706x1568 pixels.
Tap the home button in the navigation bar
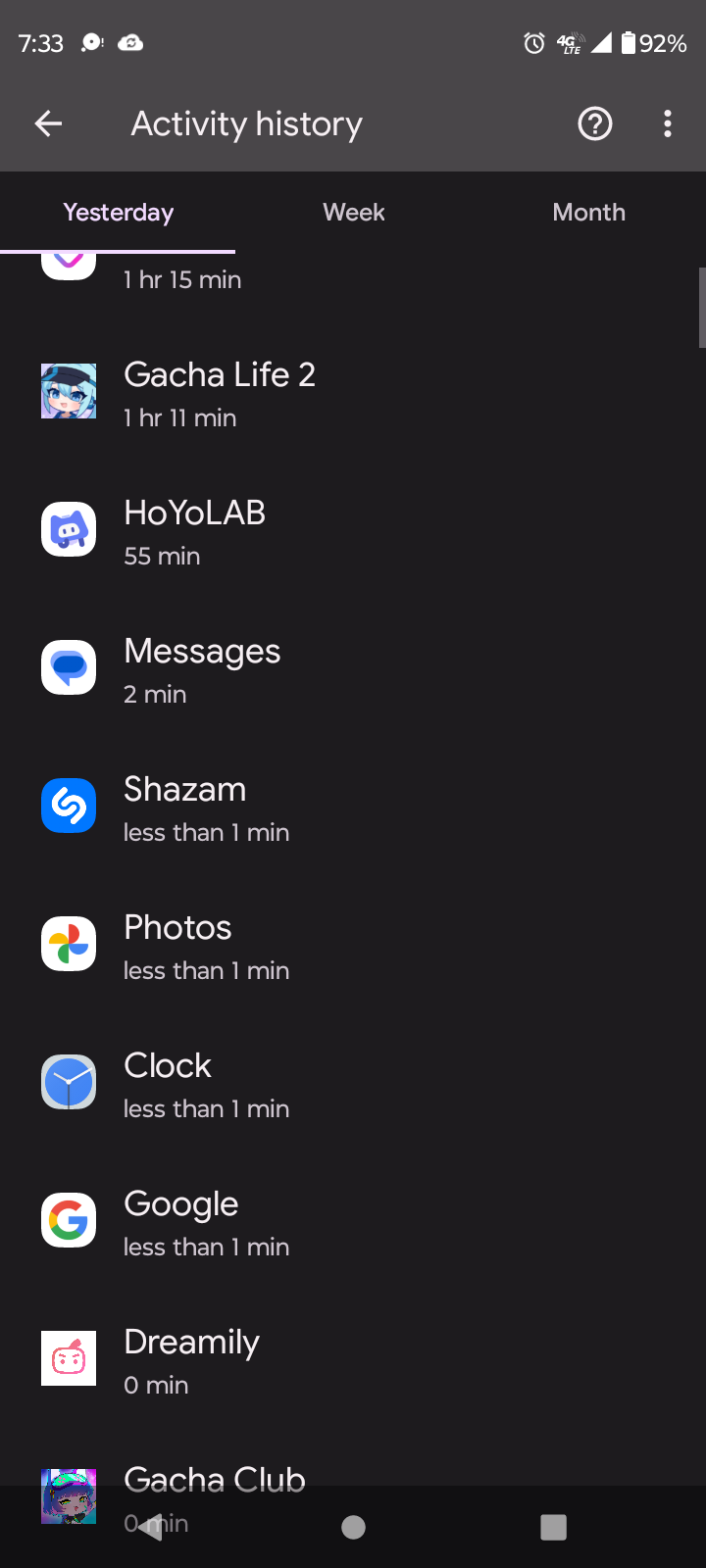click(x=353, y=1526)
